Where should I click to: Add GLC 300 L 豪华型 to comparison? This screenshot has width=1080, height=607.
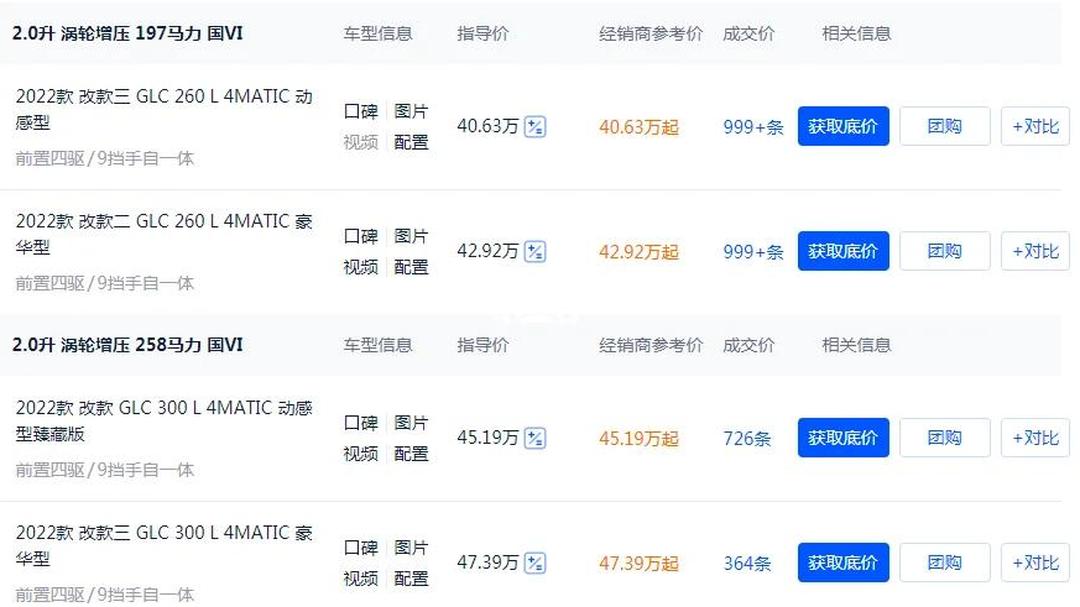1035,563
